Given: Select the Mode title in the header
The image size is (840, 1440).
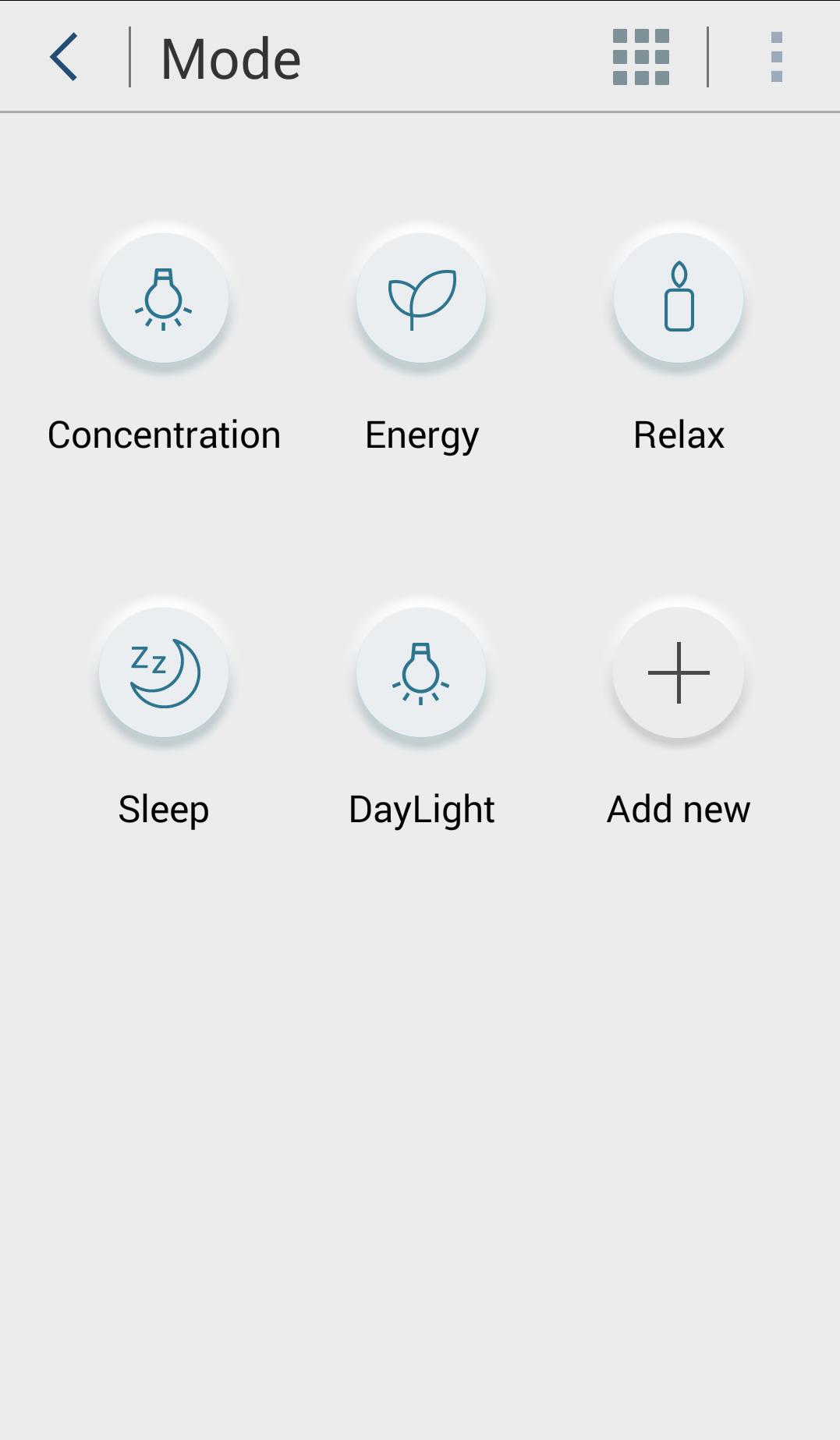Looking at the screenshot, I should (230, 57).
